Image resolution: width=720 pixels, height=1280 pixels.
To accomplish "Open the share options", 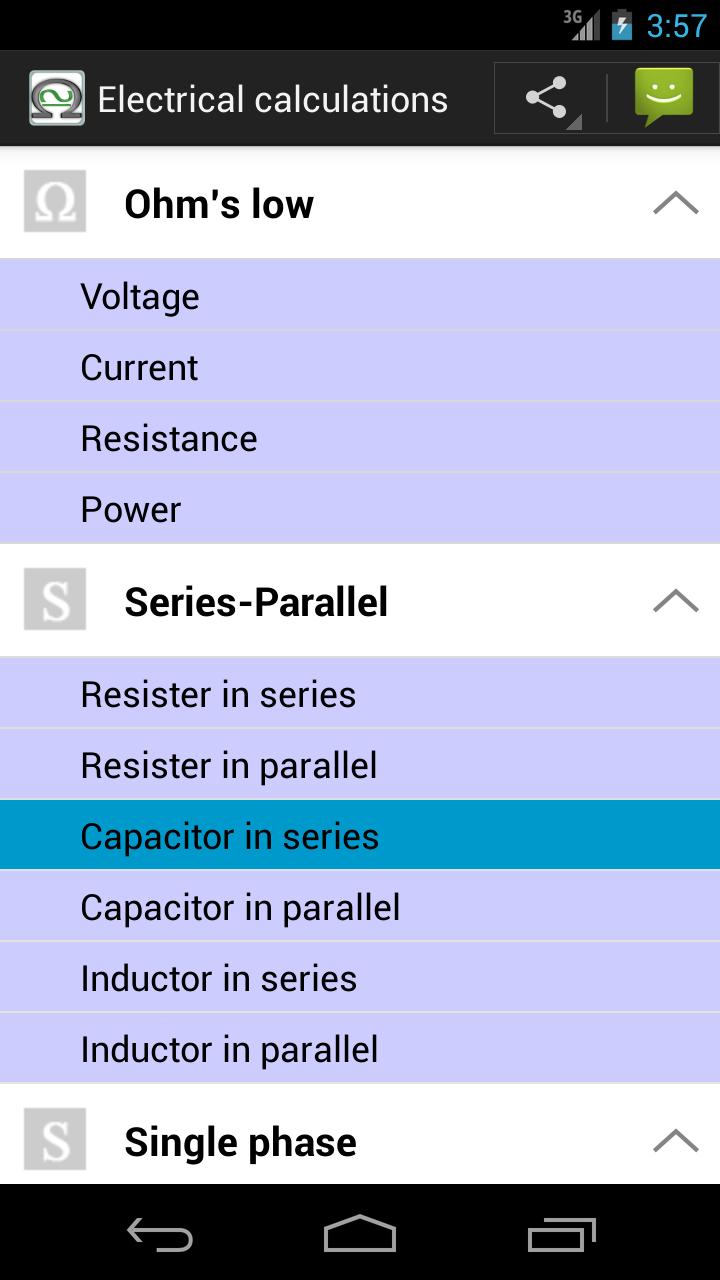I will [x=545, y=97].
